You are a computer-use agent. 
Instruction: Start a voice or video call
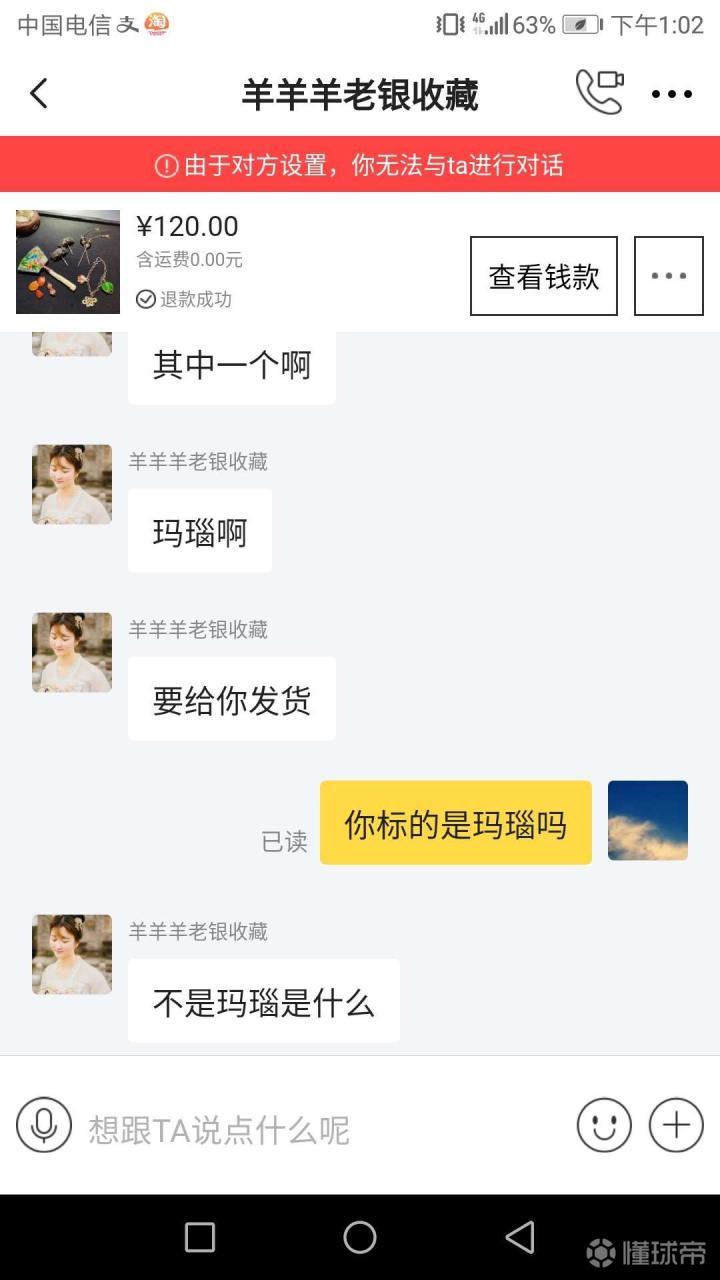[x=600, y=92]
